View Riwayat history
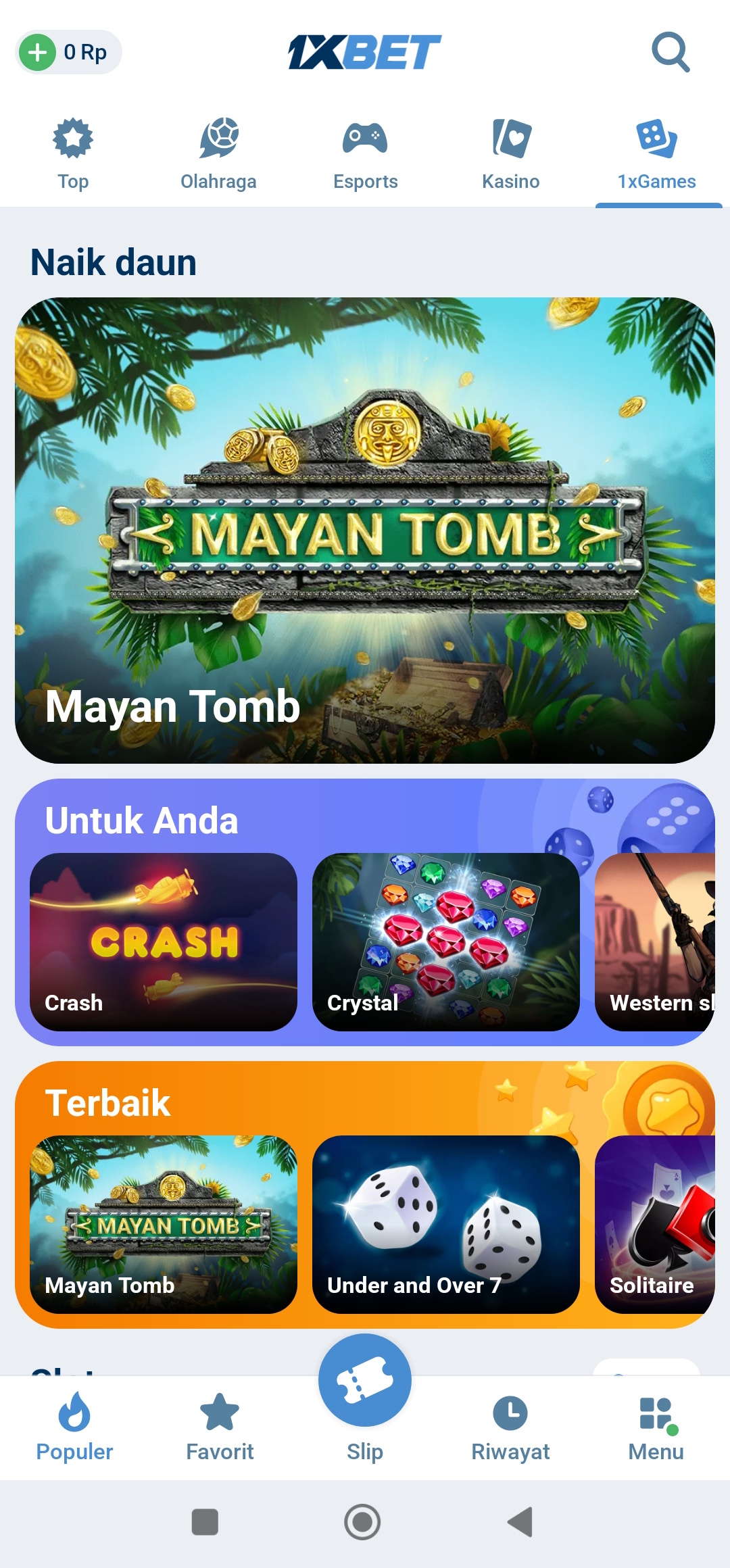Image resolution: width=730 pixels, height=1568 pixels. pyautogui.click(x=510, y=1426)
